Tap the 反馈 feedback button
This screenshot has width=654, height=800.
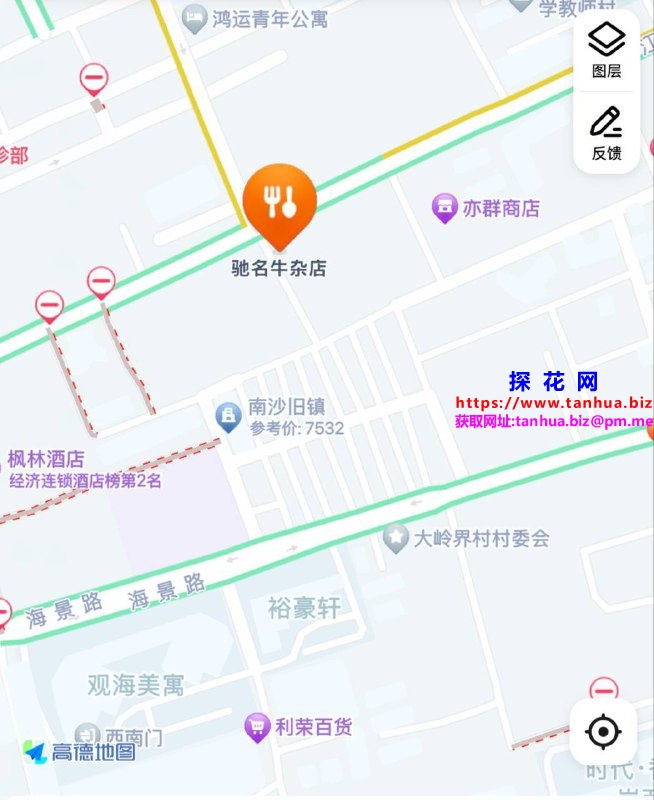pyautogui.click(x=606, y=133)
